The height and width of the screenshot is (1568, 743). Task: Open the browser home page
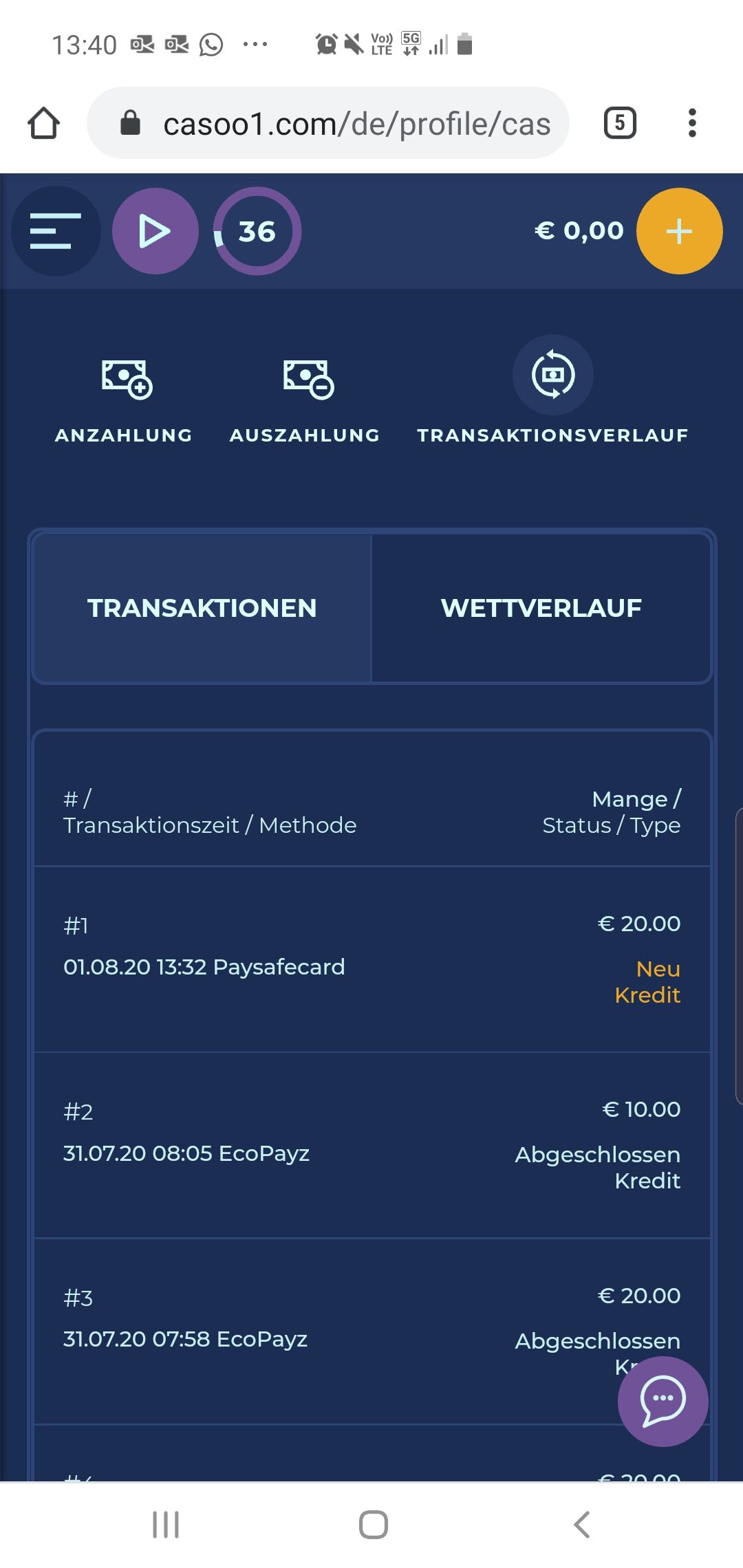pos(43,124)
